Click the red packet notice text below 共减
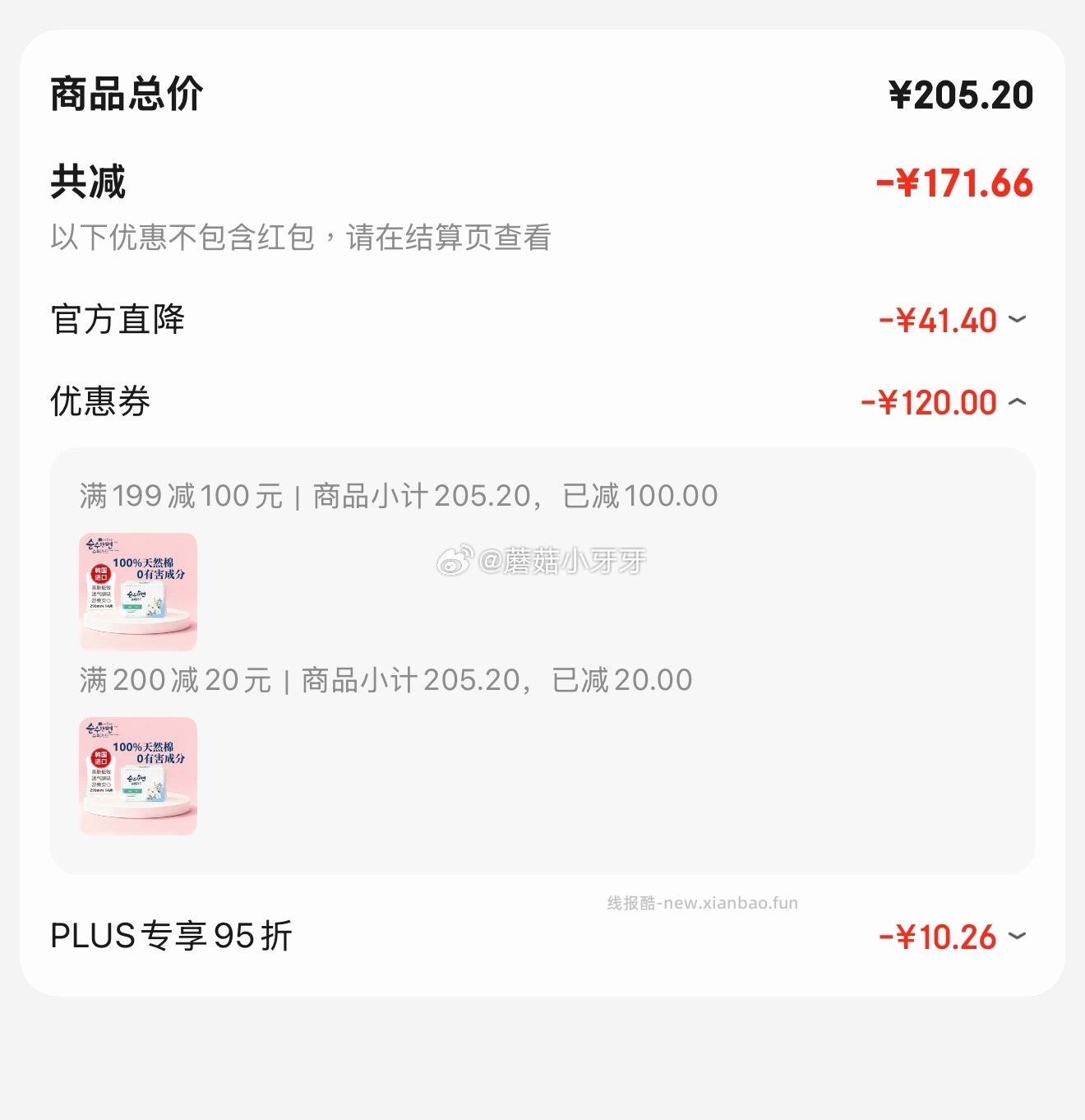The height and width of the screenshot is (1120, 1085). click(x=302, y=238)
